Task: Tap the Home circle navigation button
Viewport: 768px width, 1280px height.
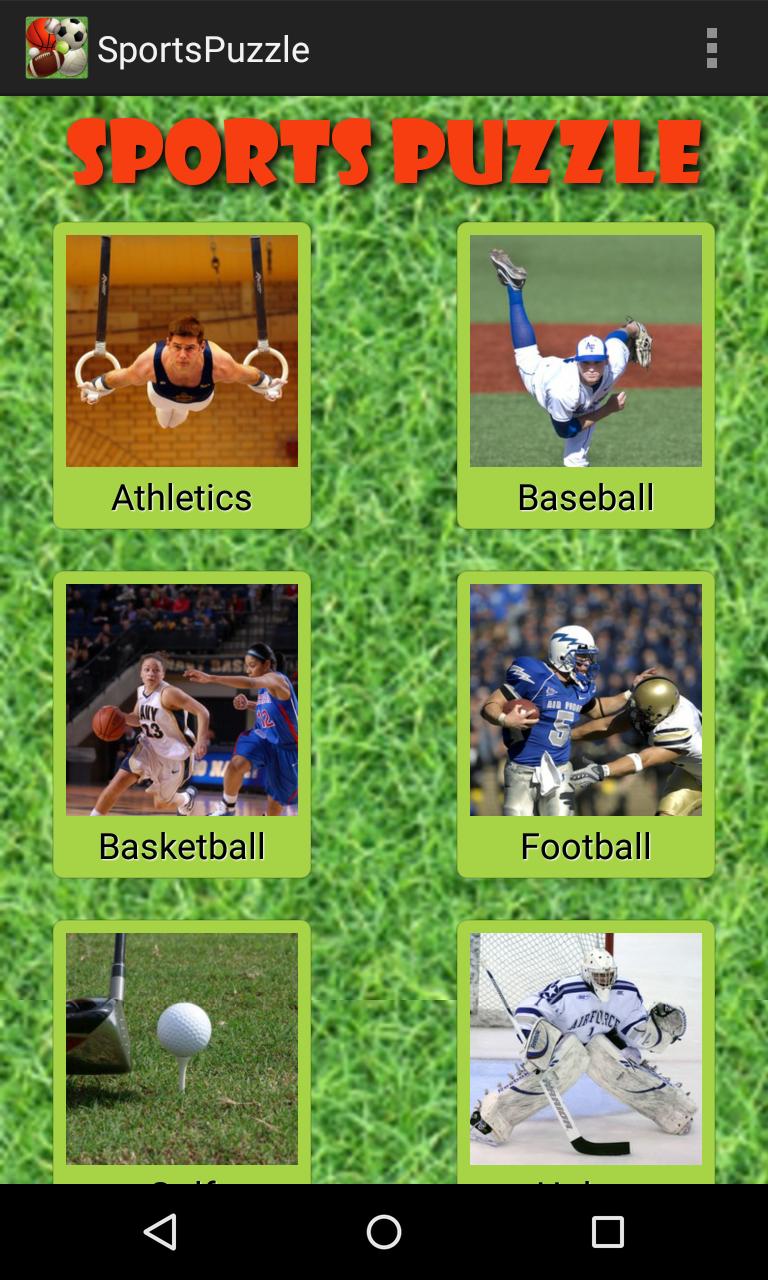Action: [x=383, y=1233]
